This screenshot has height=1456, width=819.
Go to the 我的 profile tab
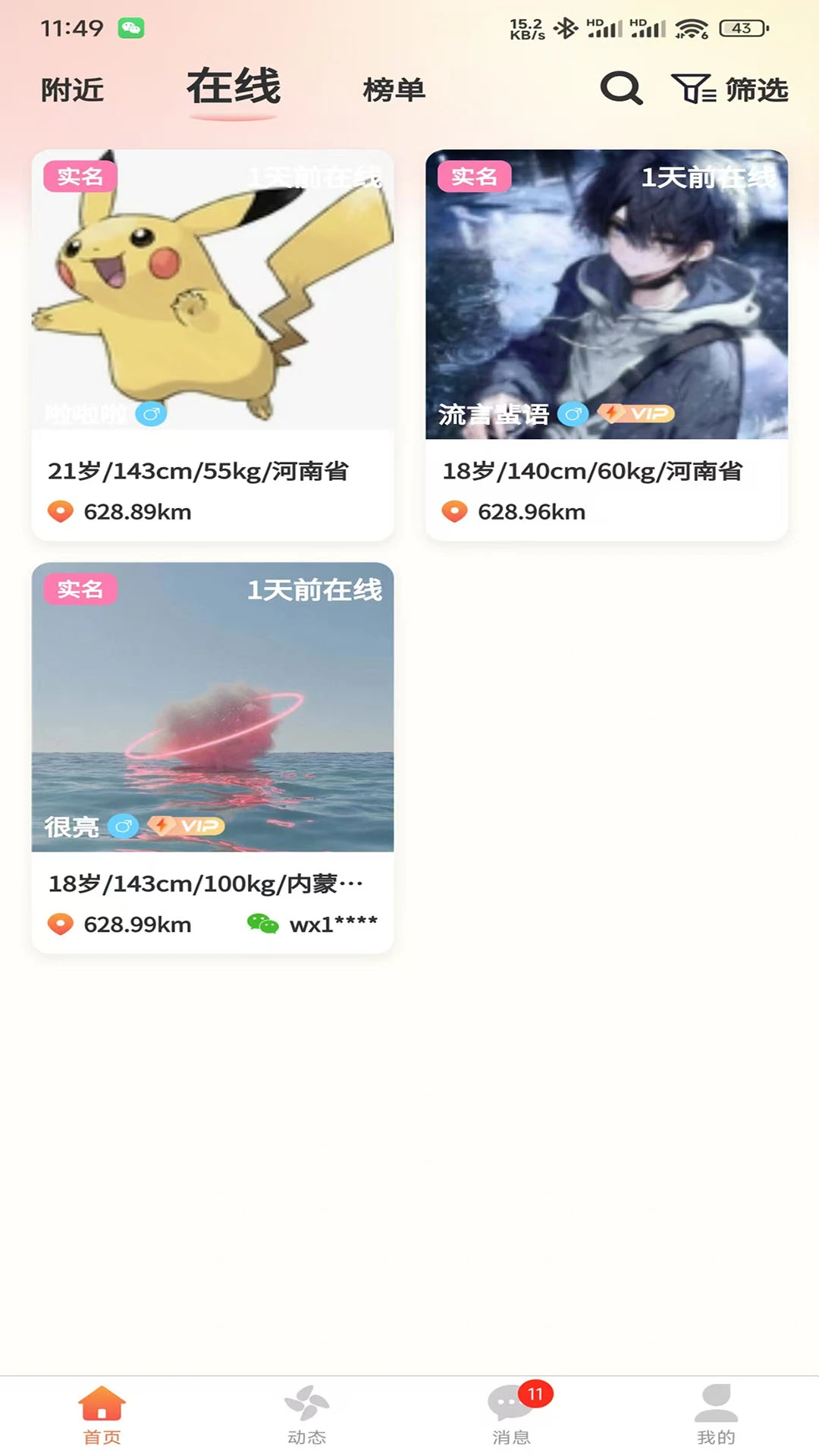[x=716, y=1415]
